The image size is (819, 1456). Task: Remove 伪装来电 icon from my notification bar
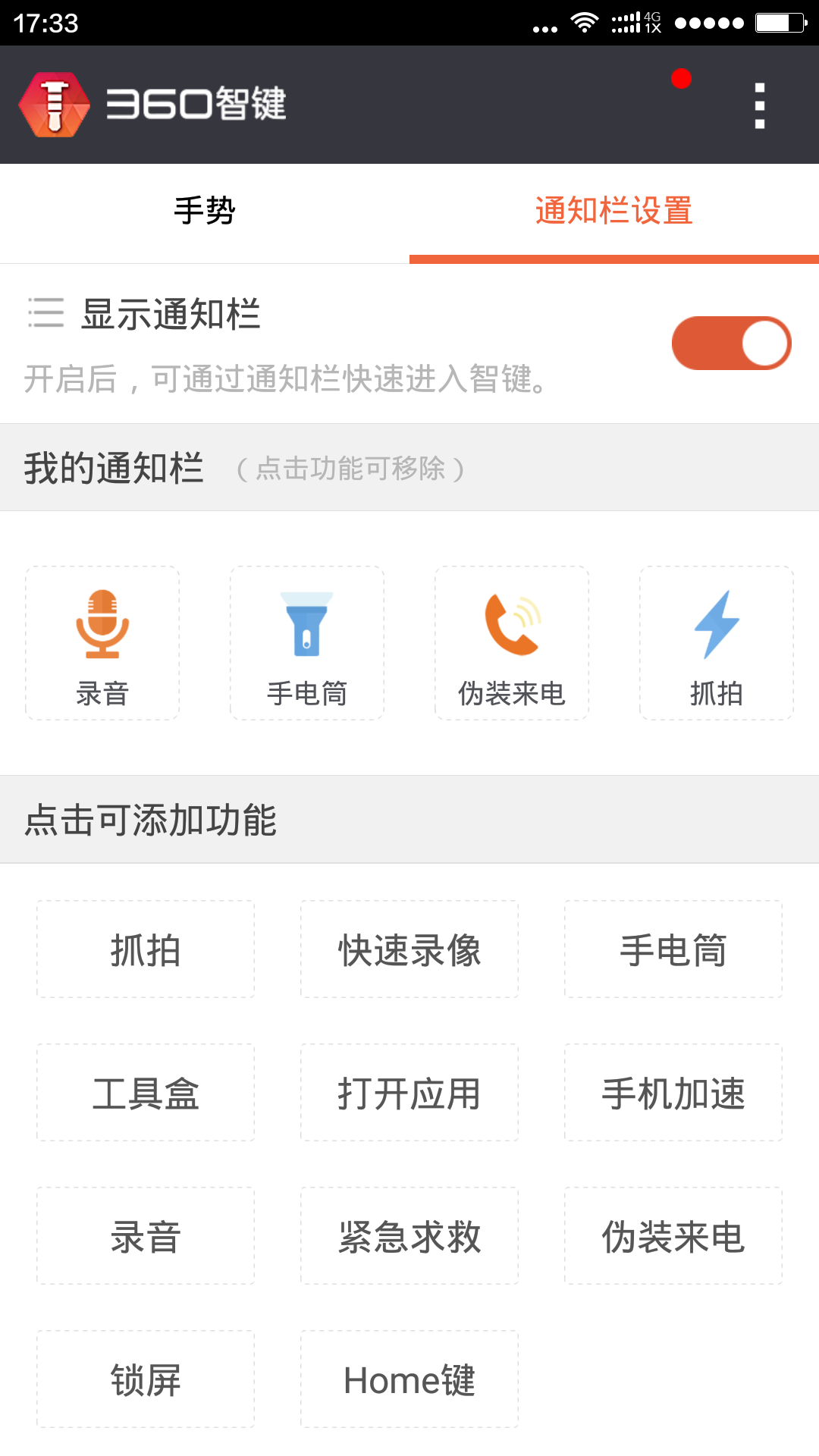point(512,643)
